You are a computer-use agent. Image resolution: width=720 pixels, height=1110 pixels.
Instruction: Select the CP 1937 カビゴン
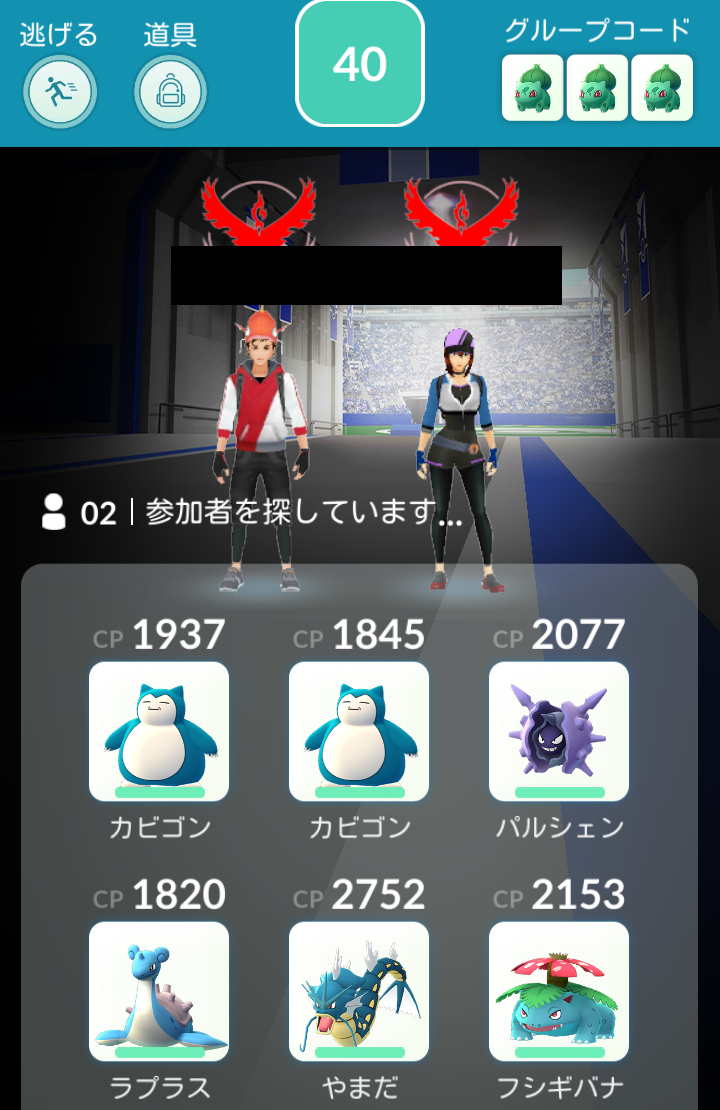point(159,731)
